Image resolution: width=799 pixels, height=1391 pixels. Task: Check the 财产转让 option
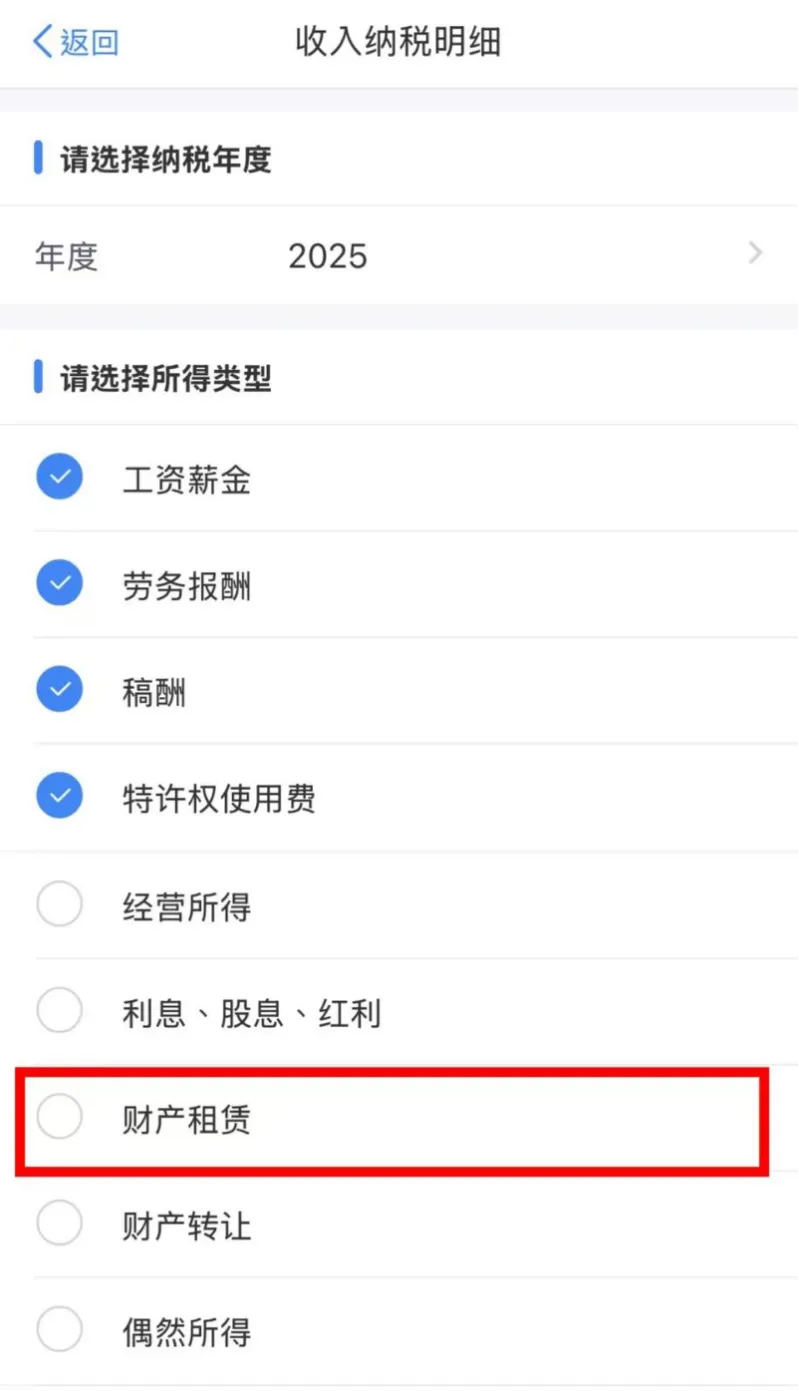59,1223
